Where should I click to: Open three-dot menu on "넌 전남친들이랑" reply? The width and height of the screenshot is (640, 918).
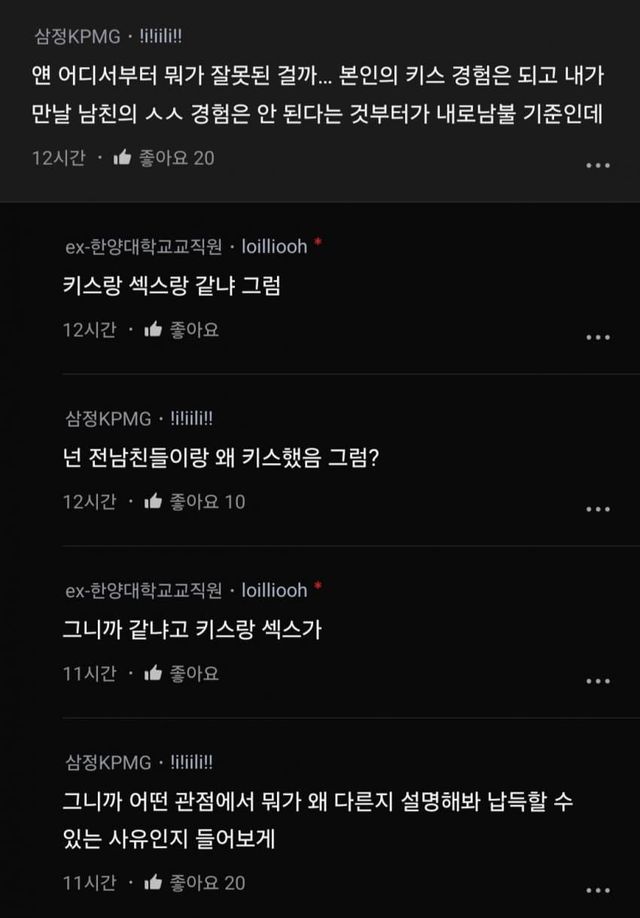click(x=597, y=509)
